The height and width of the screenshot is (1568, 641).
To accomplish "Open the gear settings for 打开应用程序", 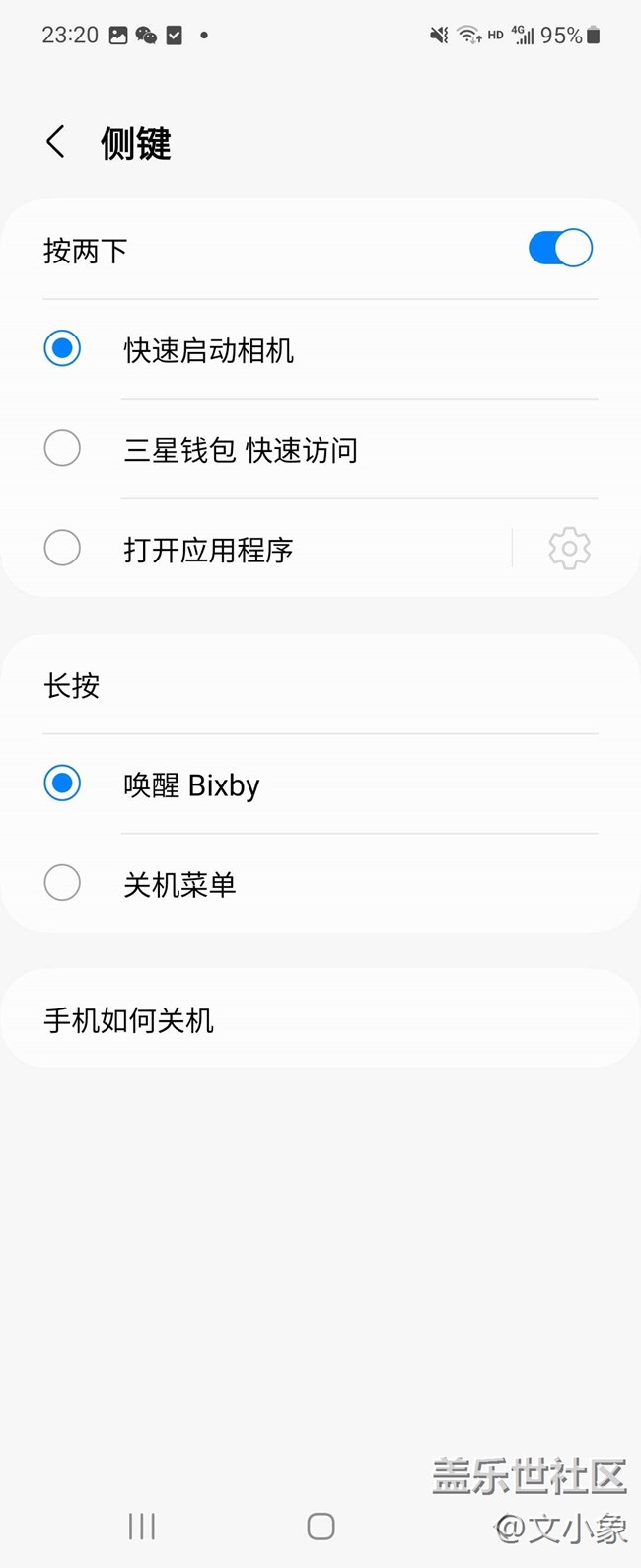I will pos(569,549).
